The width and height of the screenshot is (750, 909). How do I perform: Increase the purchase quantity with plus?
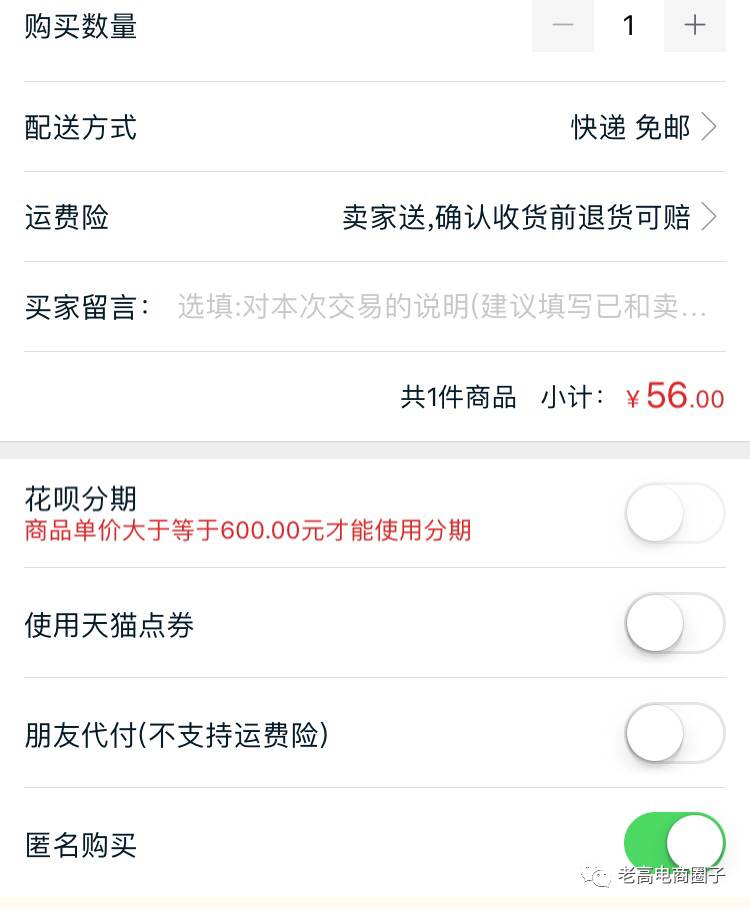(695, 26)
